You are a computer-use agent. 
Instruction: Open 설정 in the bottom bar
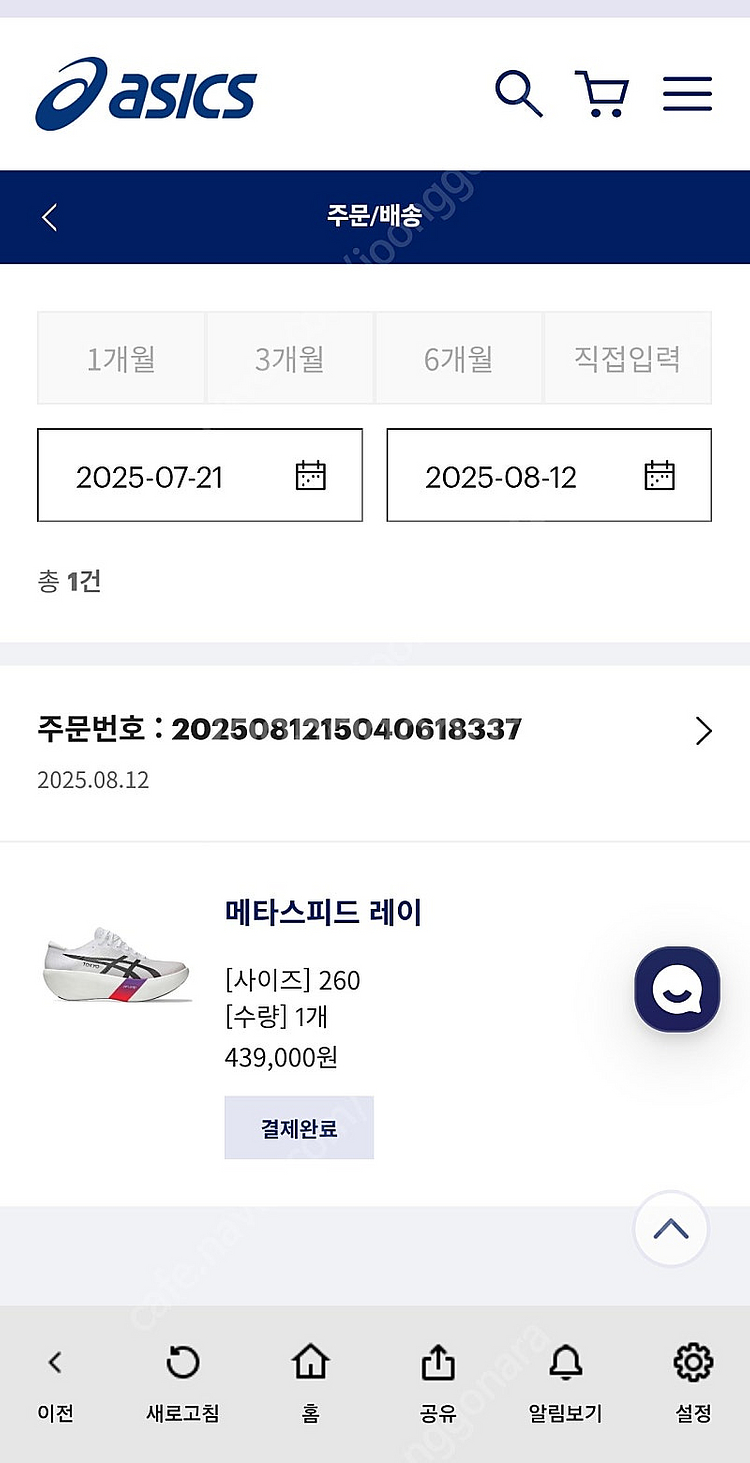pos(693,1383)
